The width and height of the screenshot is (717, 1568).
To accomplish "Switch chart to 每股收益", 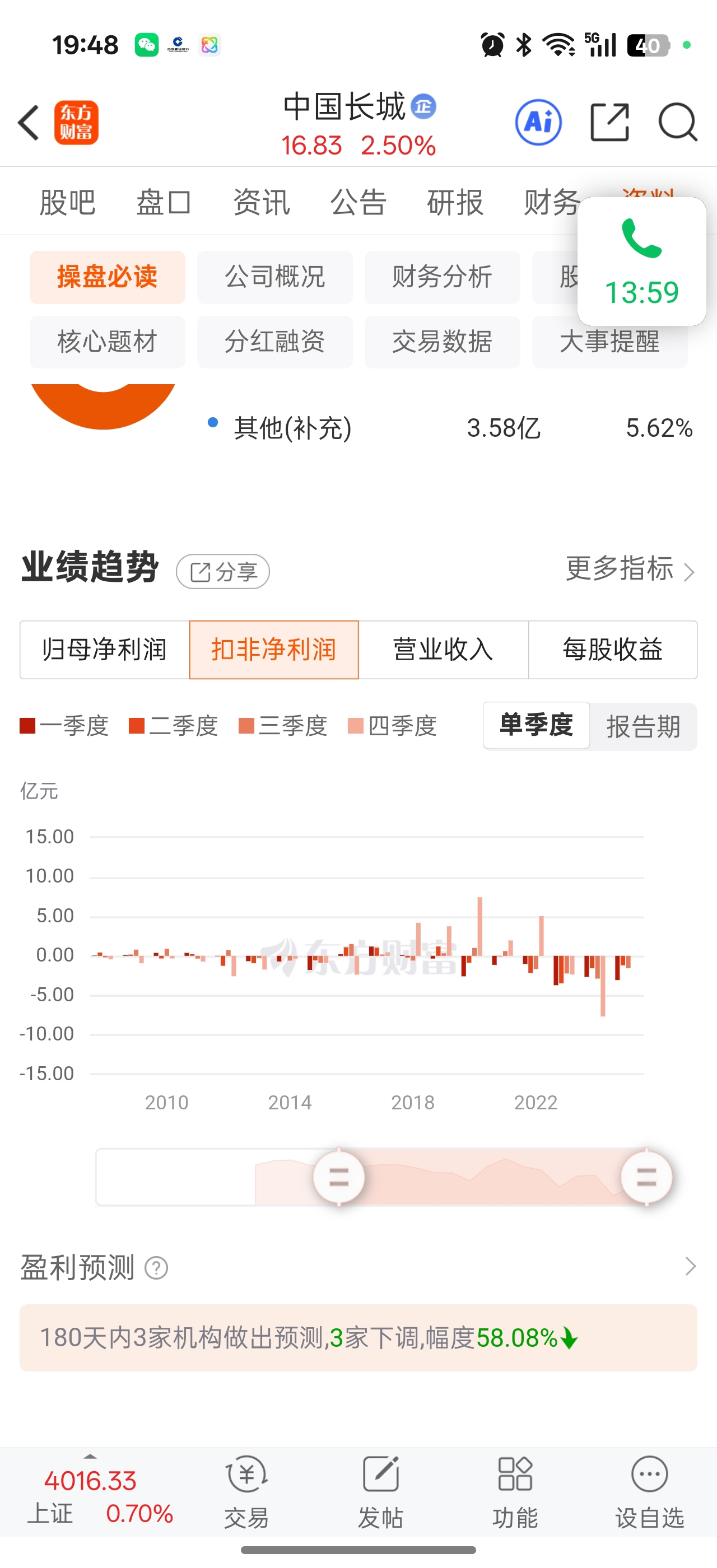I will point(612,650).
